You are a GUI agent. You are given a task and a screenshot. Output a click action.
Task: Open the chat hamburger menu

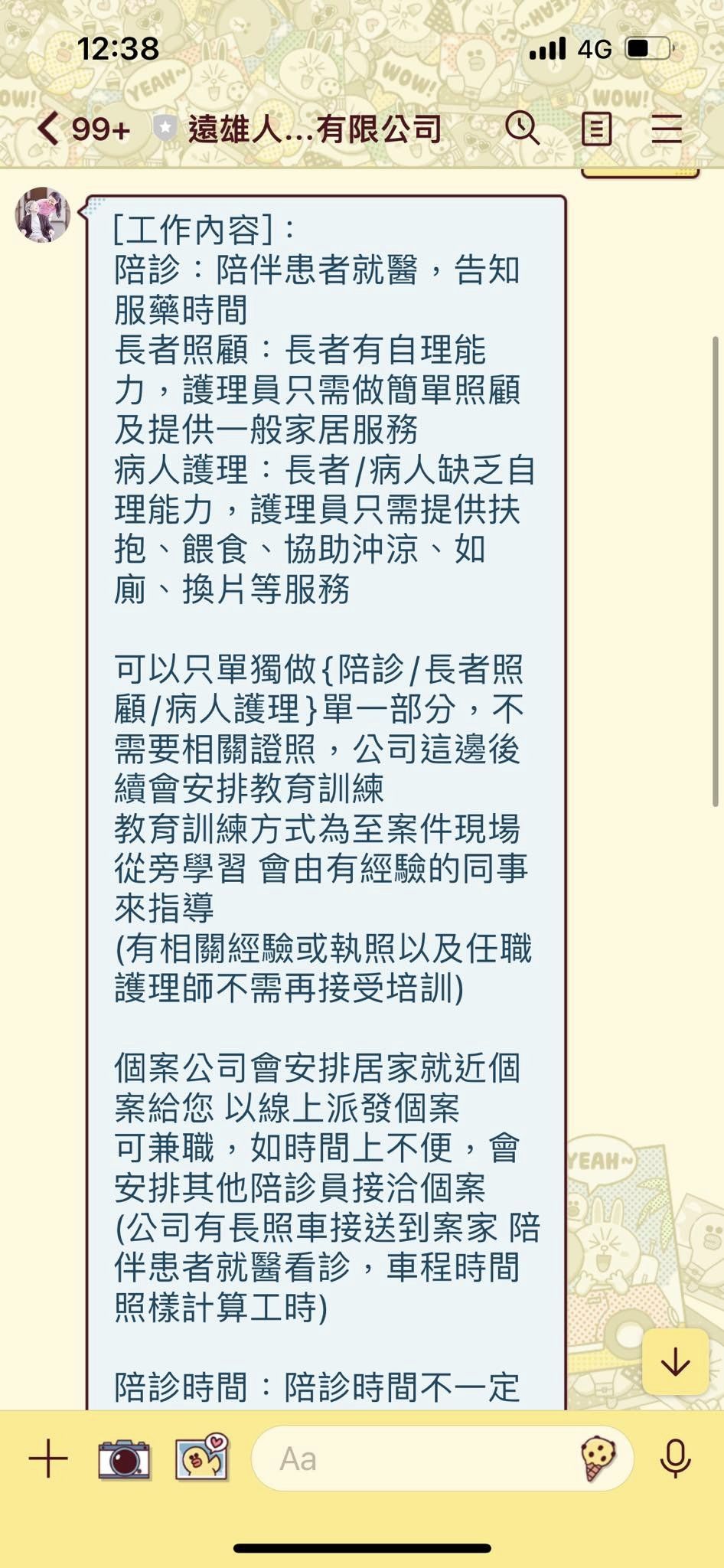(667, 129)
